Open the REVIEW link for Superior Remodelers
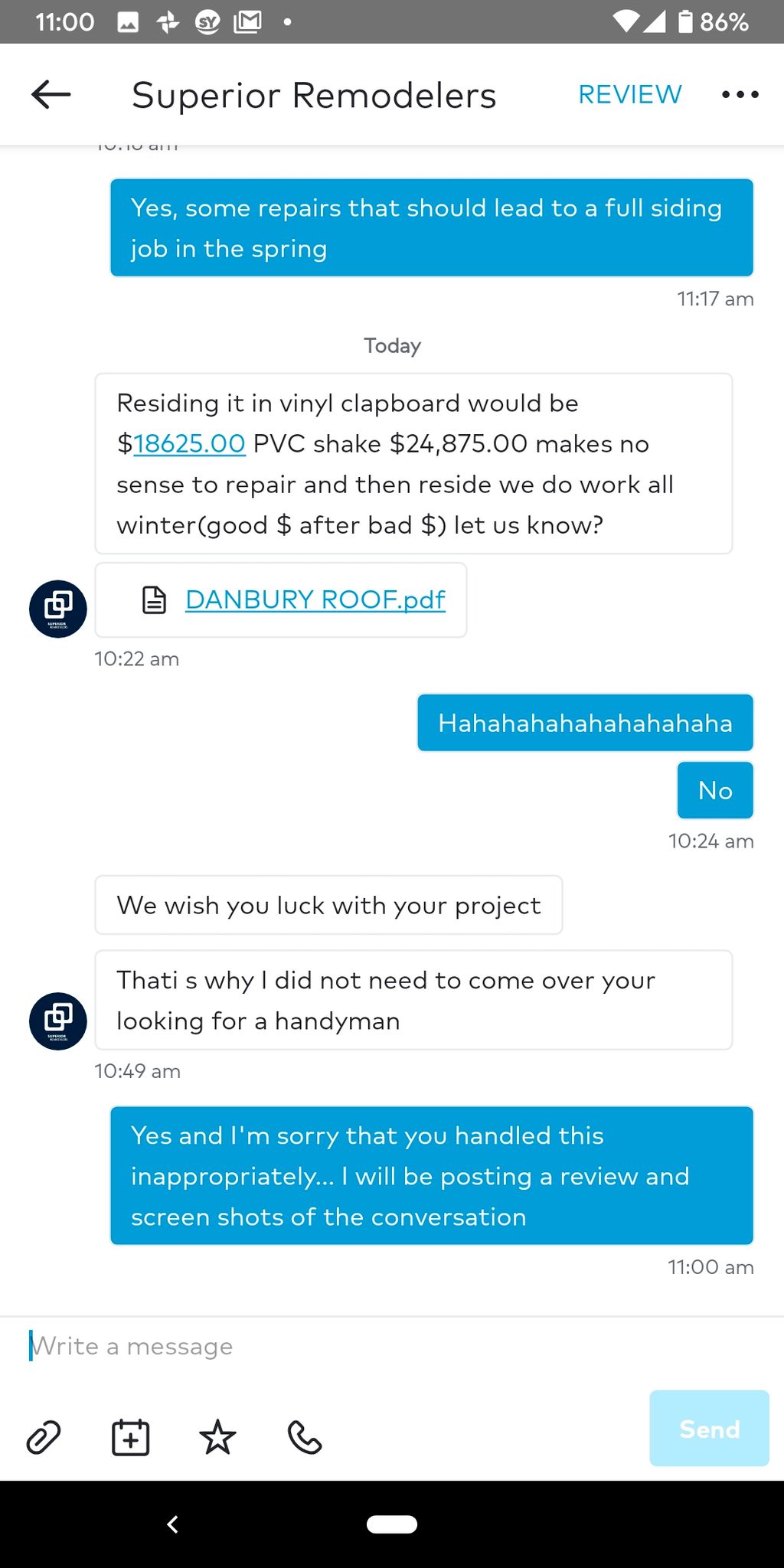This screenshot has width=784, height=1568. pyautogui.click(x=629, y=95)
